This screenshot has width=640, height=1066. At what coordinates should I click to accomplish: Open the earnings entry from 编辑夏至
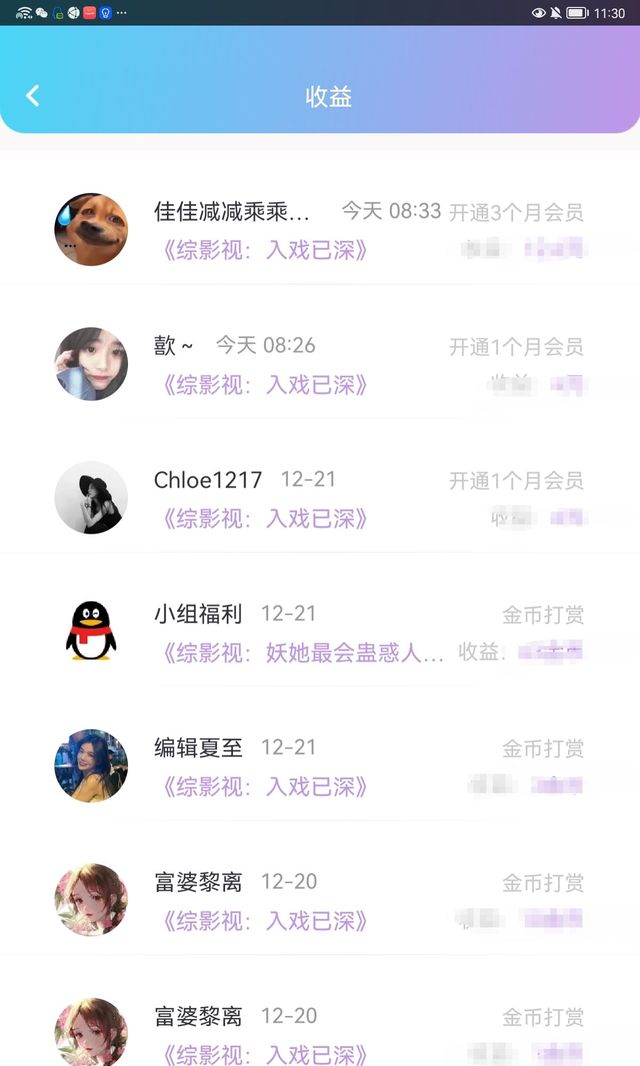point(320,766)
